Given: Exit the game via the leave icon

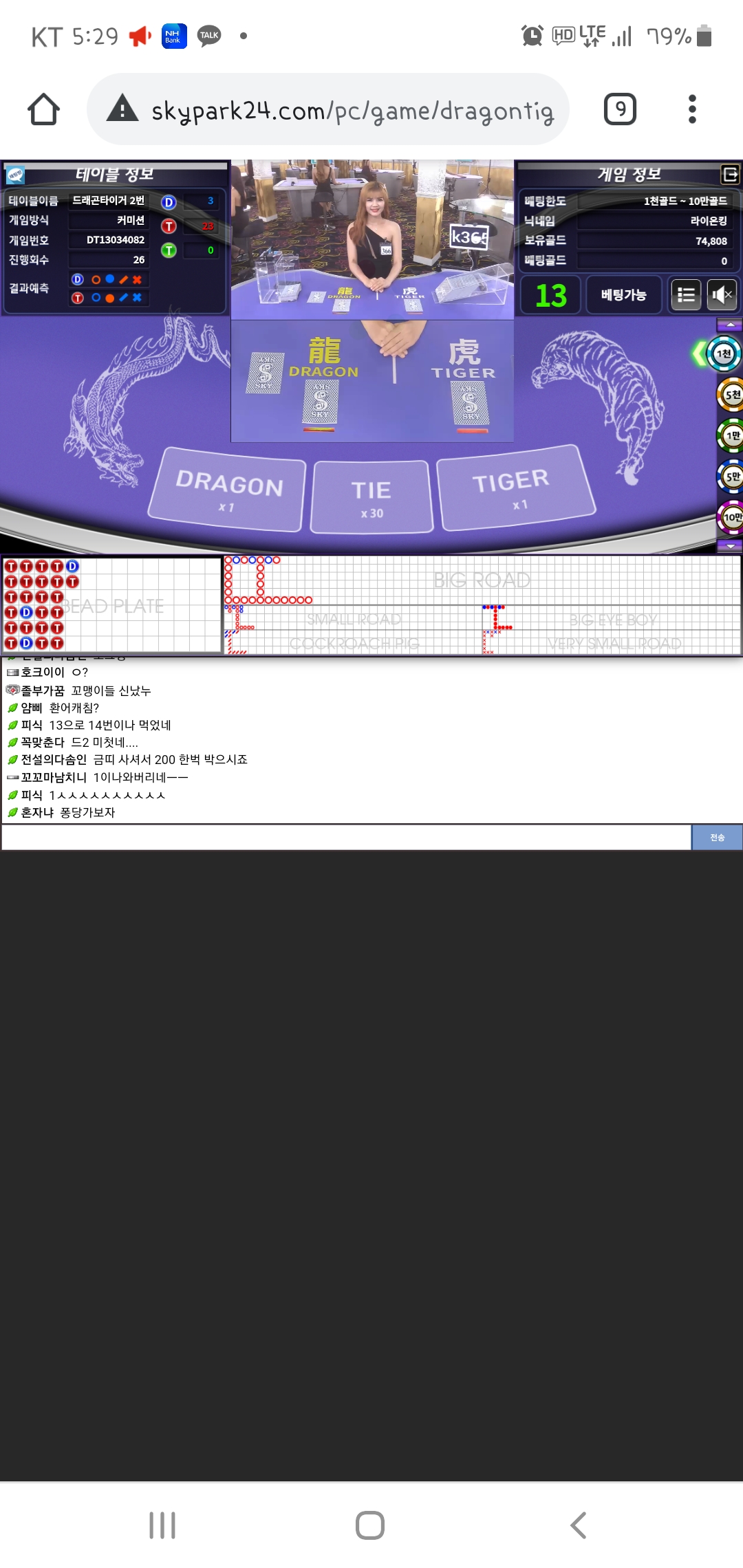Looking at the screenshot, I should (730, 175).
